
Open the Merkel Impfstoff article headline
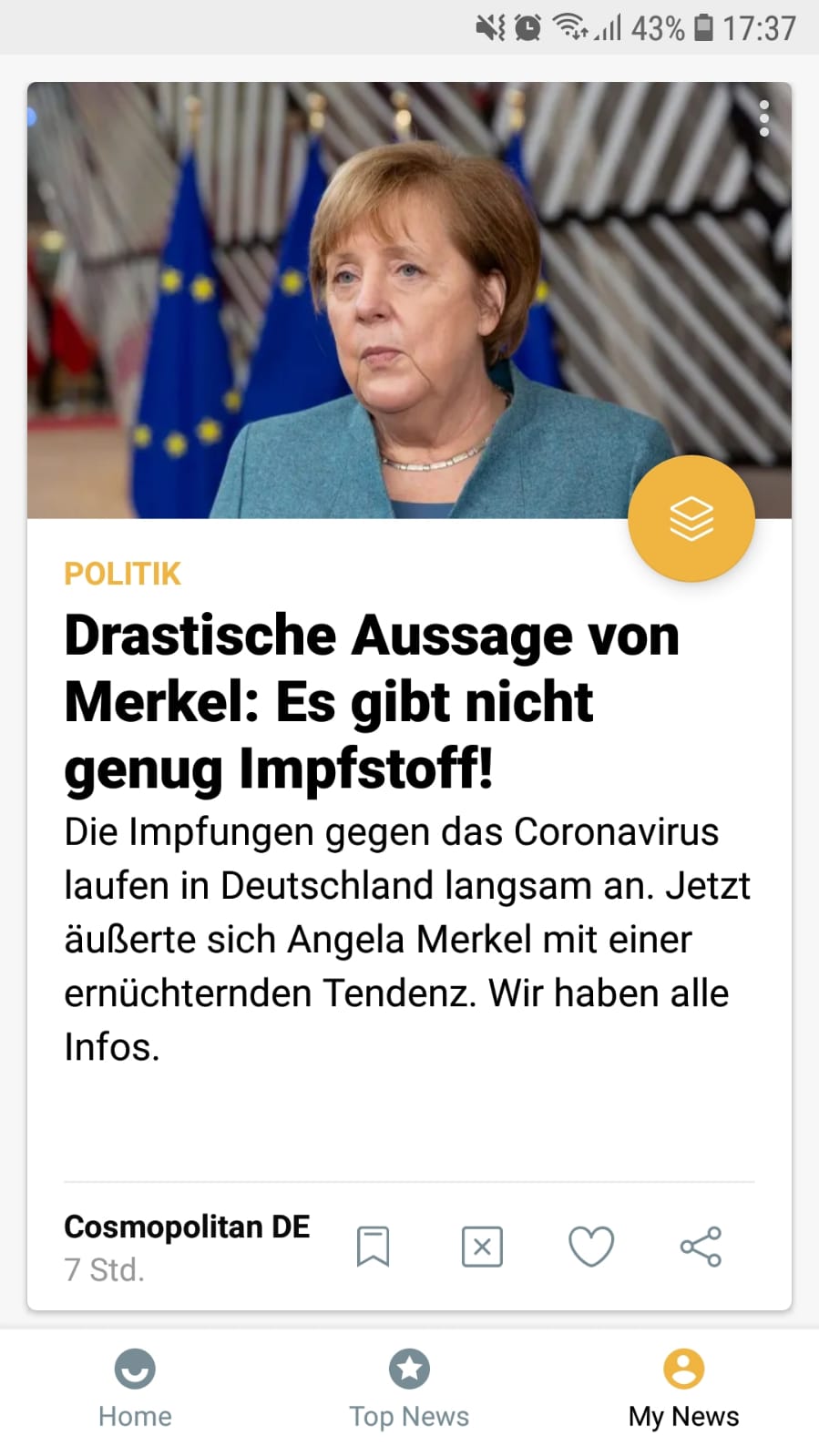tap(372, 701)
